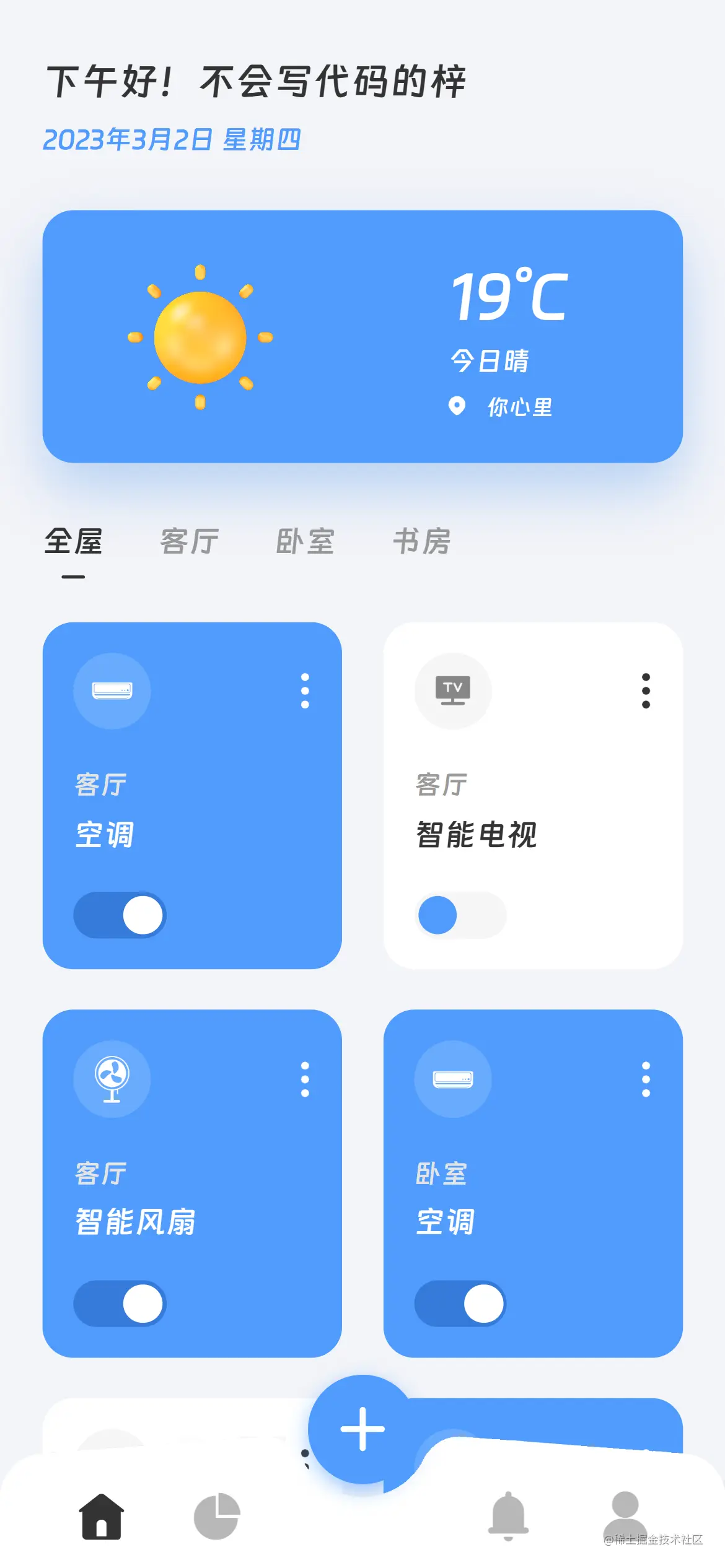Turn off the 卧室 空调 switch

pos(460,1304)
